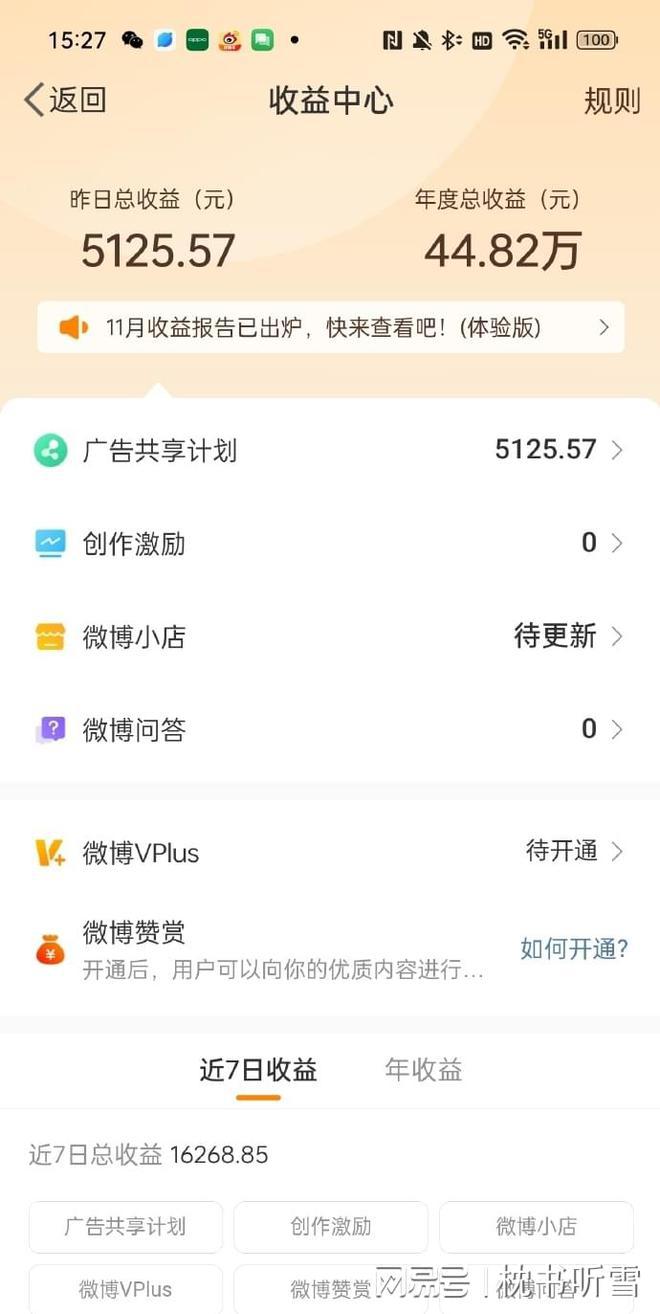Open the 微博小店 row

point(330,636)
